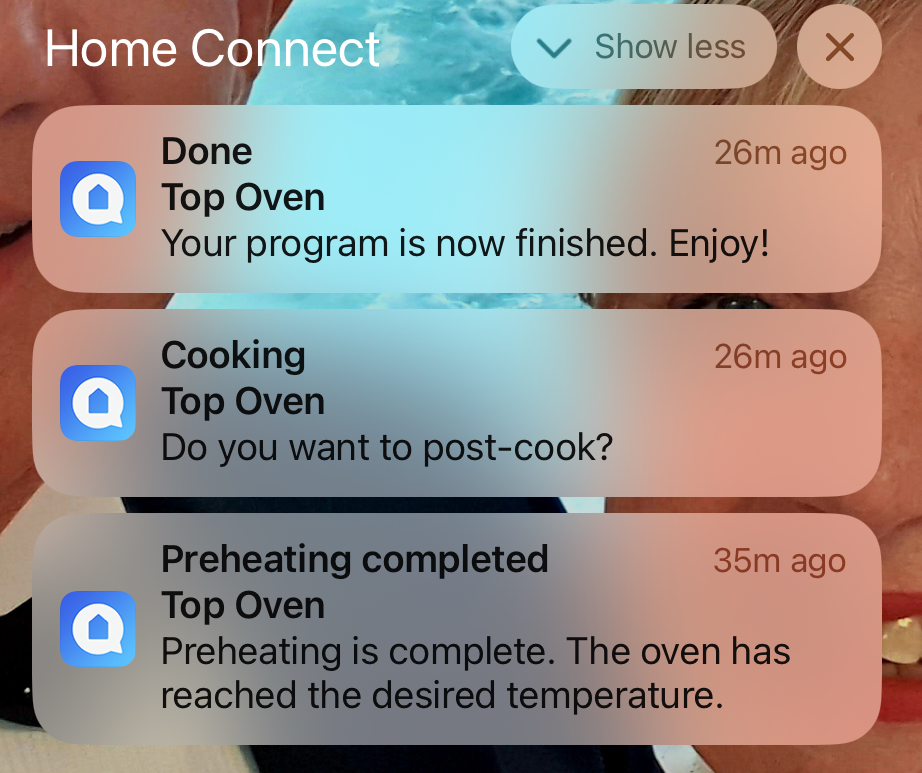922x773 pixels.
Task: Open the Cooking post-cook notification
Action: (x=456, y=402)
